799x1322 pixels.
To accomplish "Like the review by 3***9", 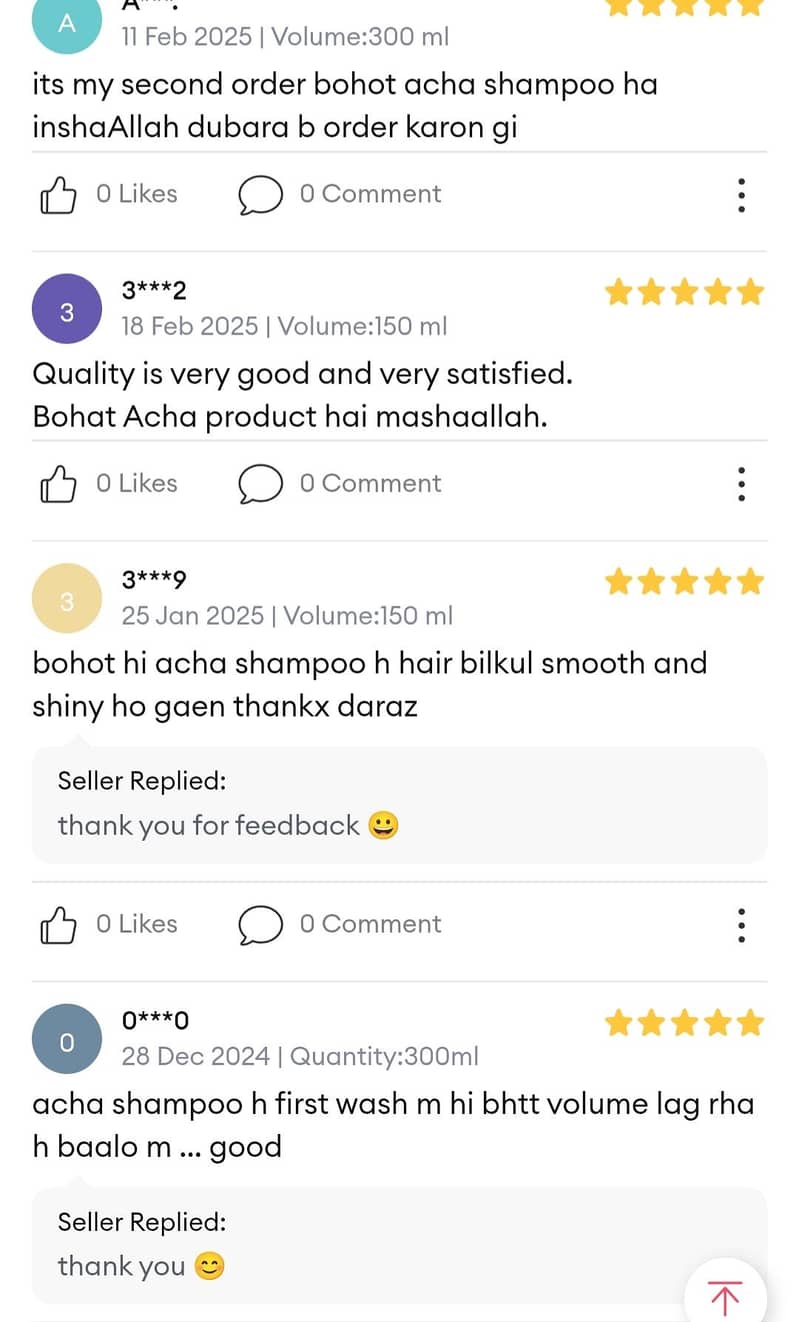I will [108, 925].
